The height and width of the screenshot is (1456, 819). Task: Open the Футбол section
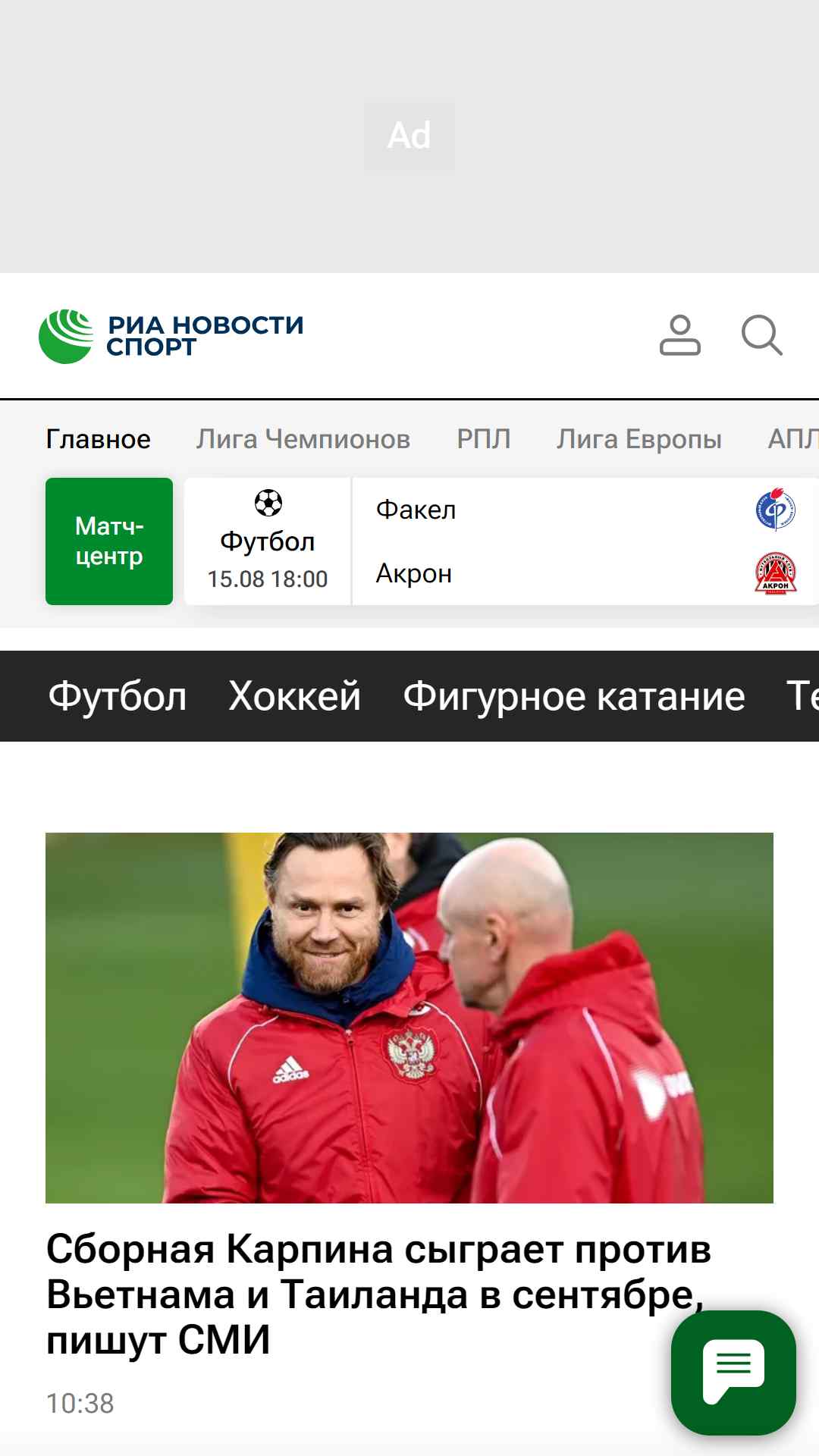click(x=118, y=696)
